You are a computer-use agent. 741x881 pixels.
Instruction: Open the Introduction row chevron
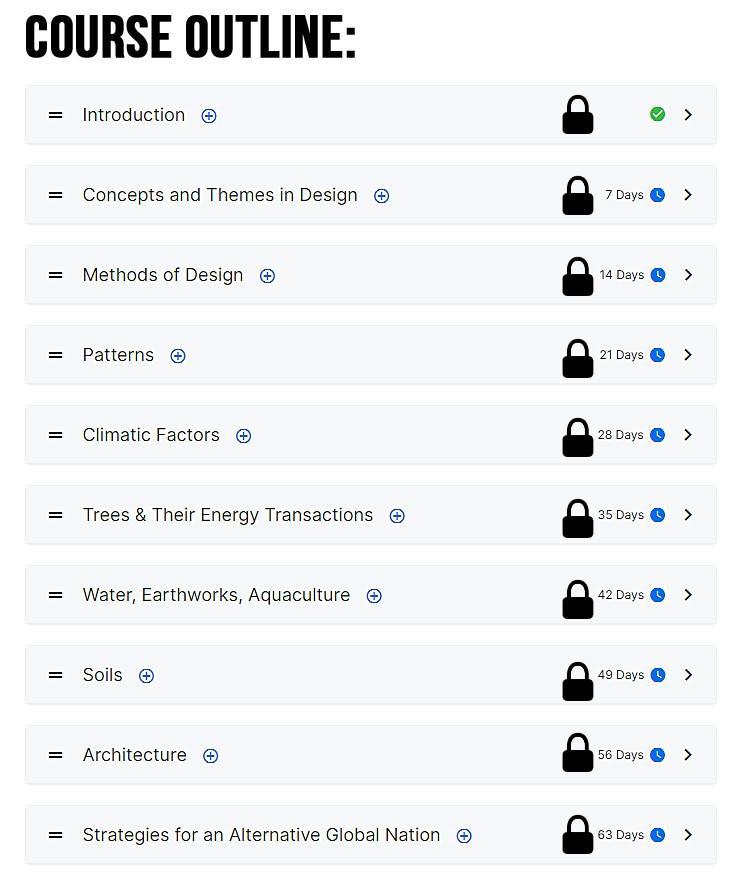pos(688,115)
